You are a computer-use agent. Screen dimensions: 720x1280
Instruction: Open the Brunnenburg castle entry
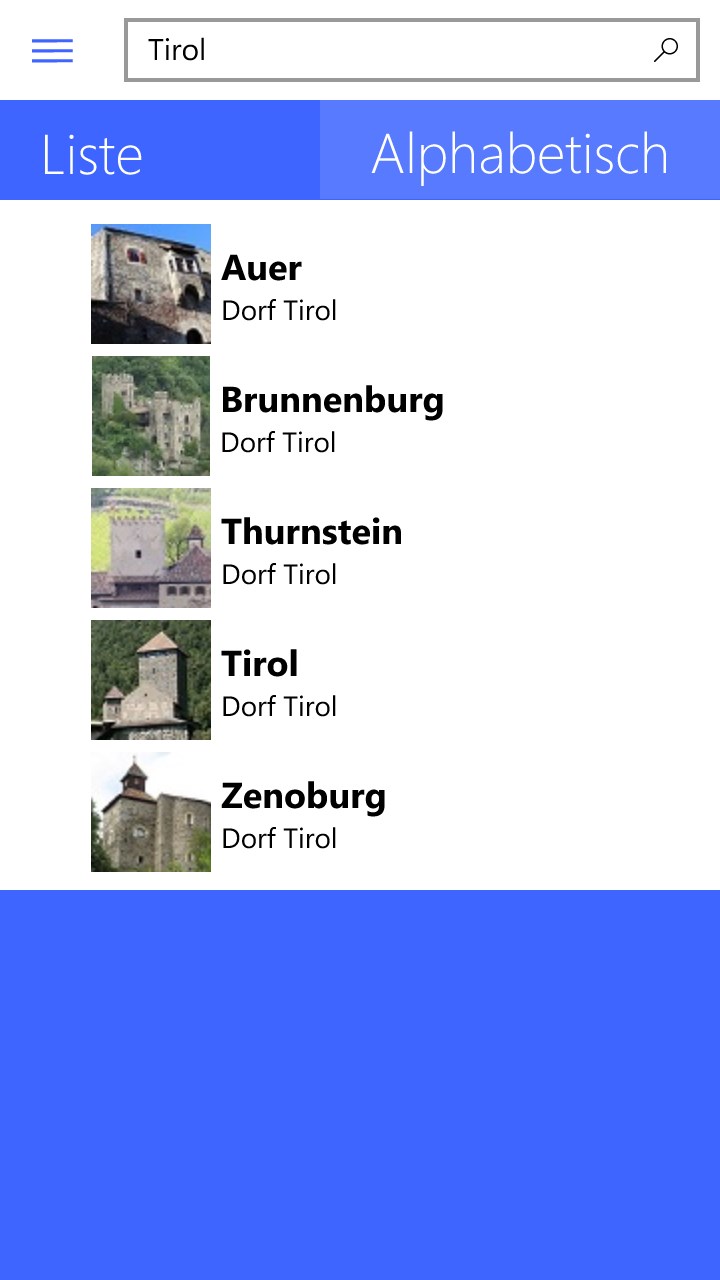pyautogui.click(x=330, y=416)
